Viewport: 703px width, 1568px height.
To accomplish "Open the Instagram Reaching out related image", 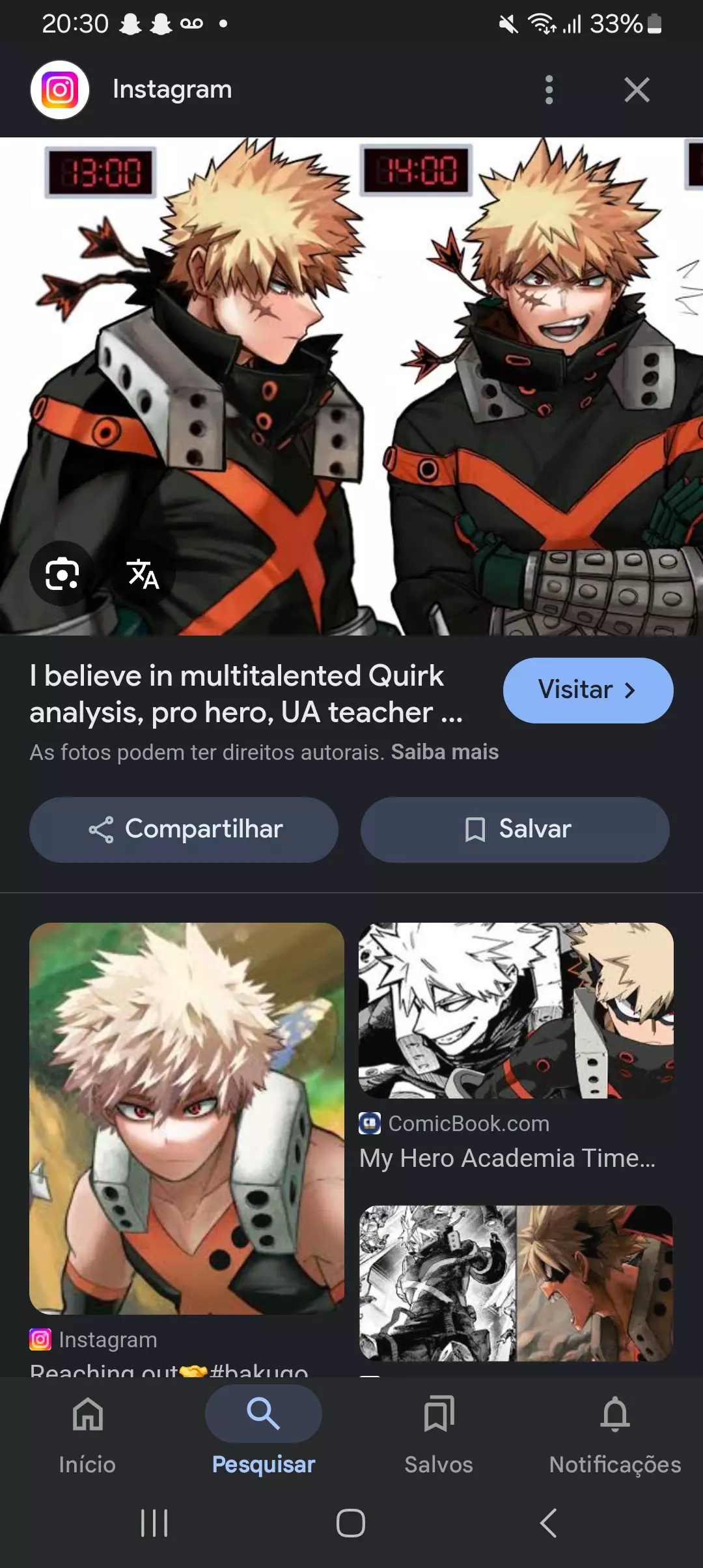I will click(x=187, y=1117).
